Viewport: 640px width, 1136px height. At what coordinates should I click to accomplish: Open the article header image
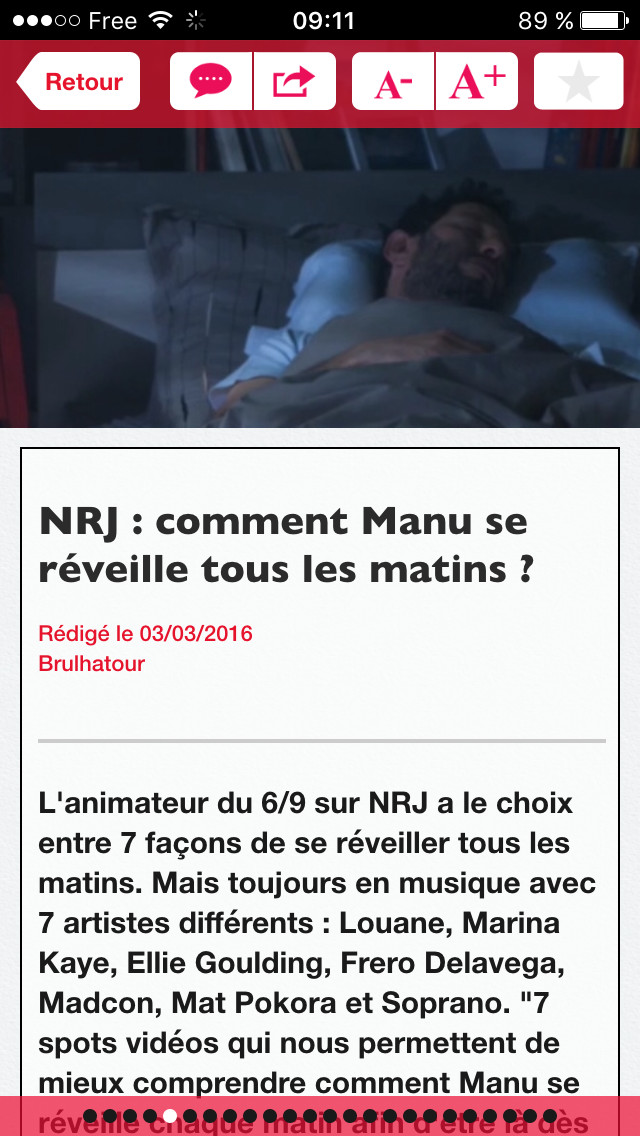pyautogui.click(x=320, y=278)
